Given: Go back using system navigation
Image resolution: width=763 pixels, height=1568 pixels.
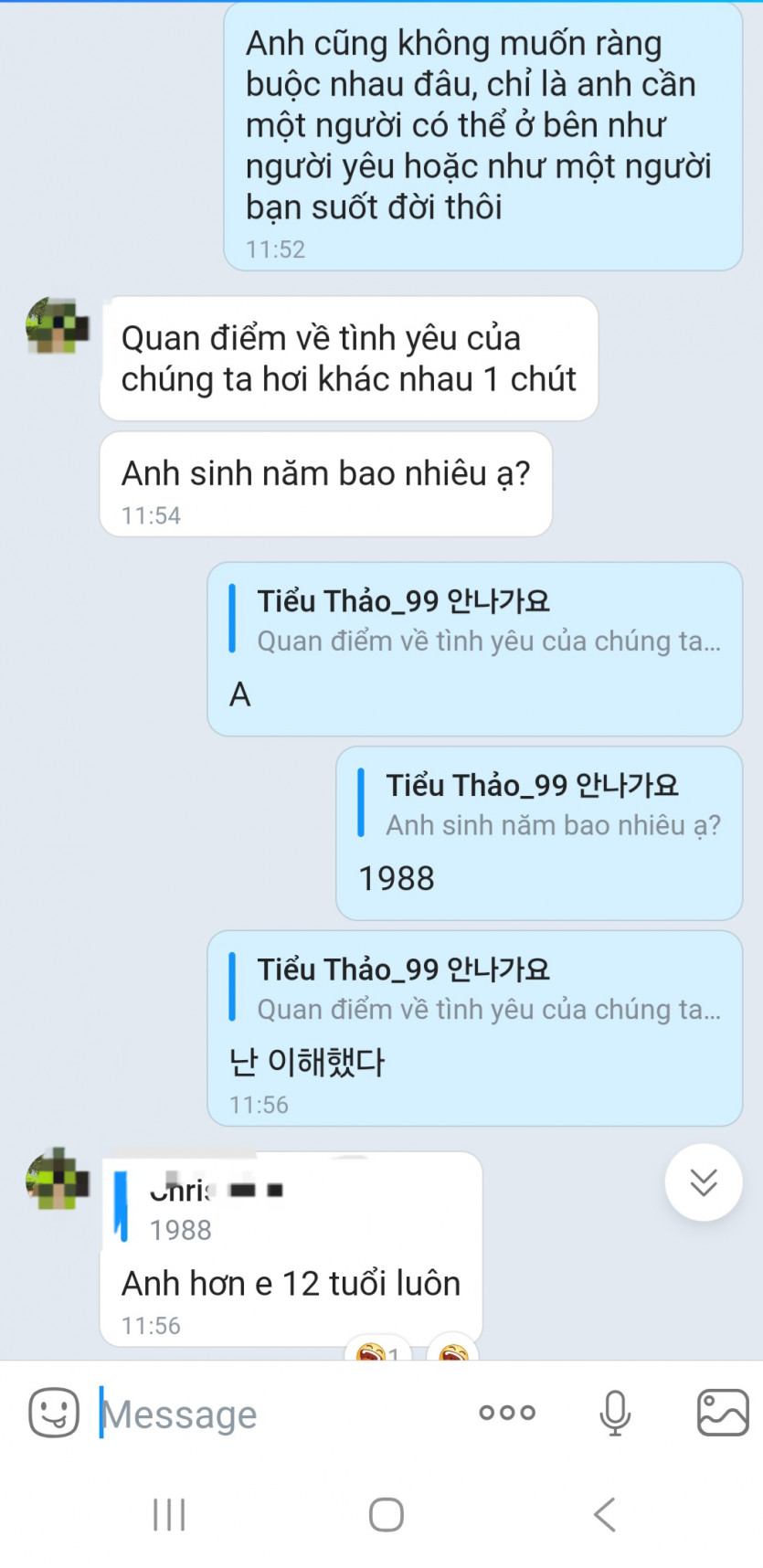Looking at the screenshot, I should (604, 1514).
